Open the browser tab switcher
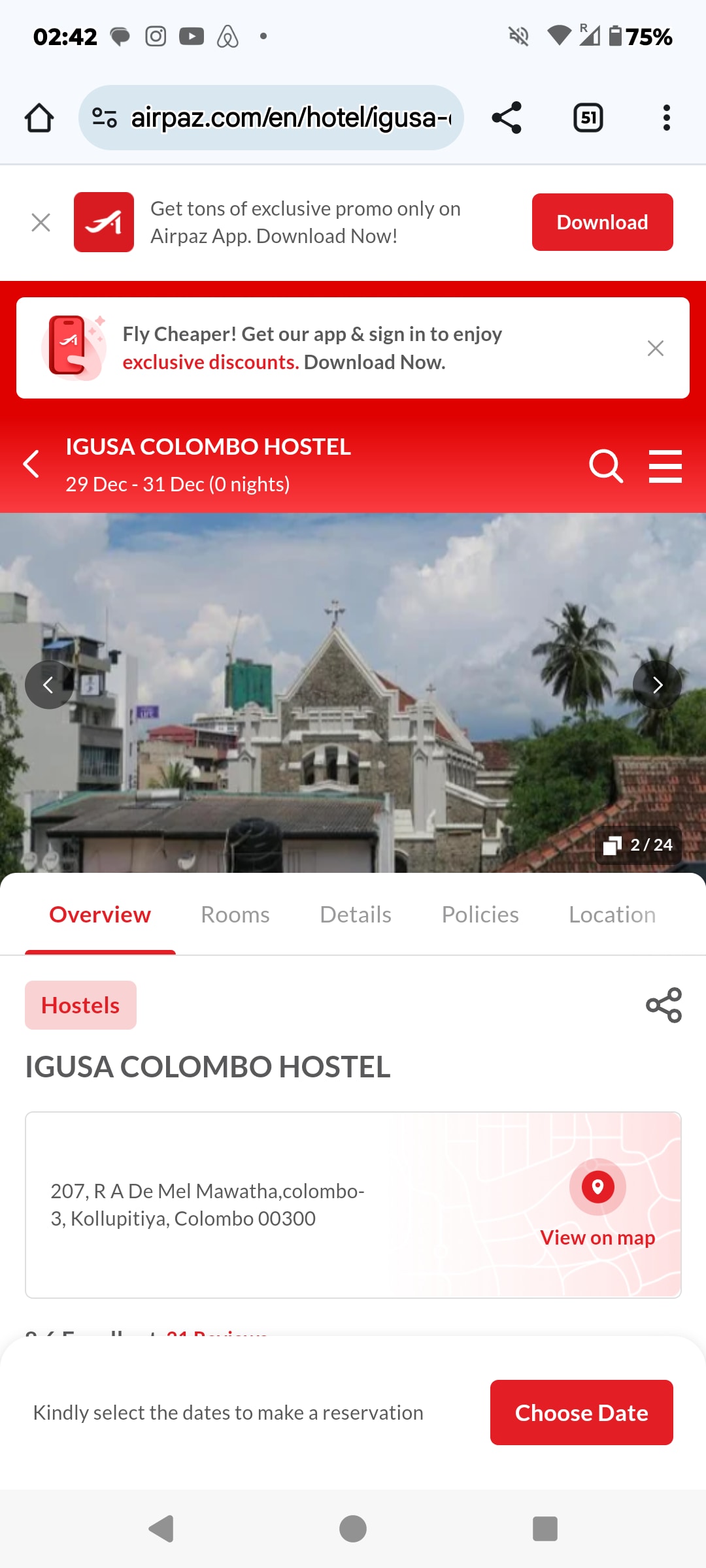This screenshot has width=706, height=1568. 588,118
